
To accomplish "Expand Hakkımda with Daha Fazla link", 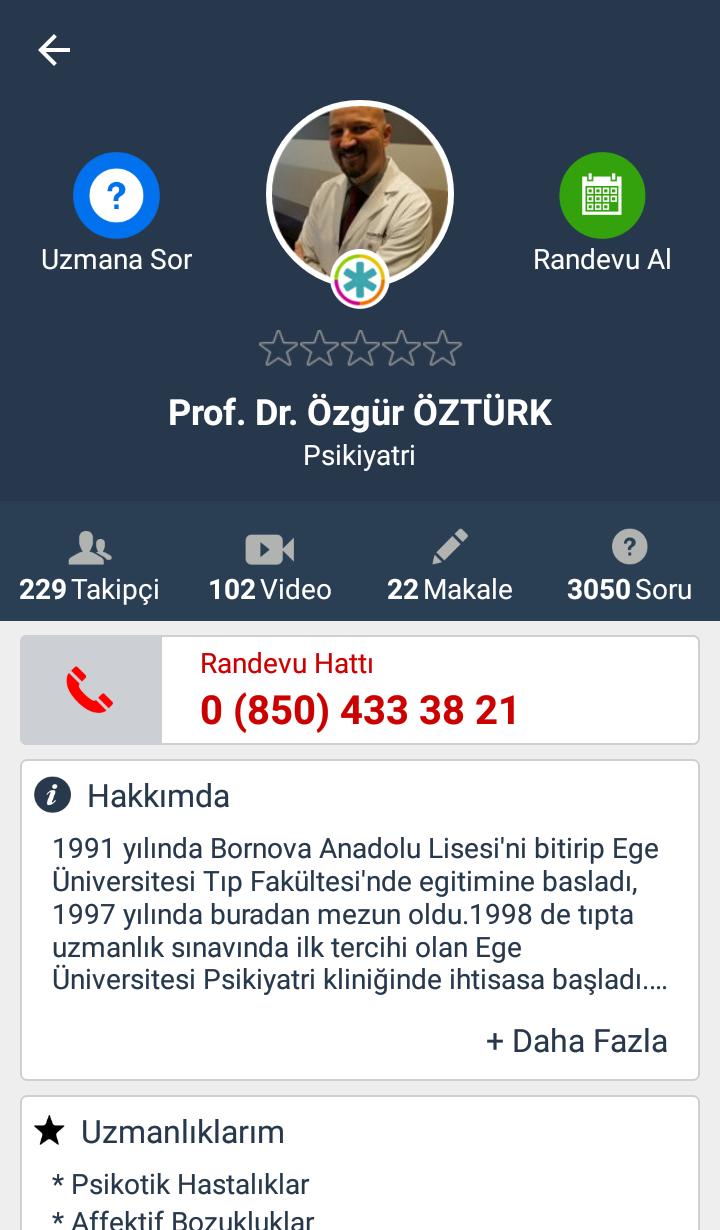I will coord(577,1041).
